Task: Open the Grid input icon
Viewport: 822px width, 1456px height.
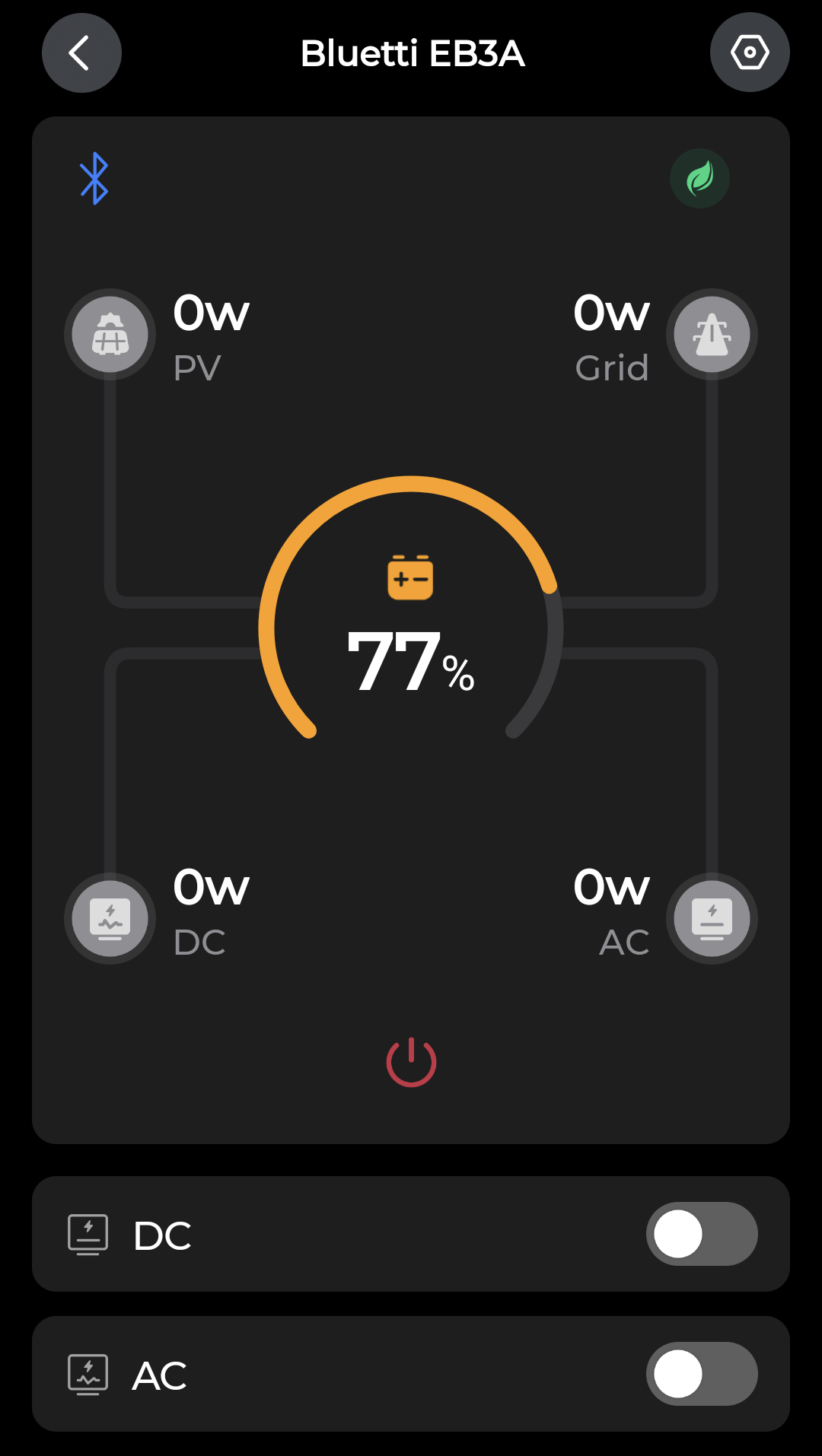Action: click(x=712, y=334)
